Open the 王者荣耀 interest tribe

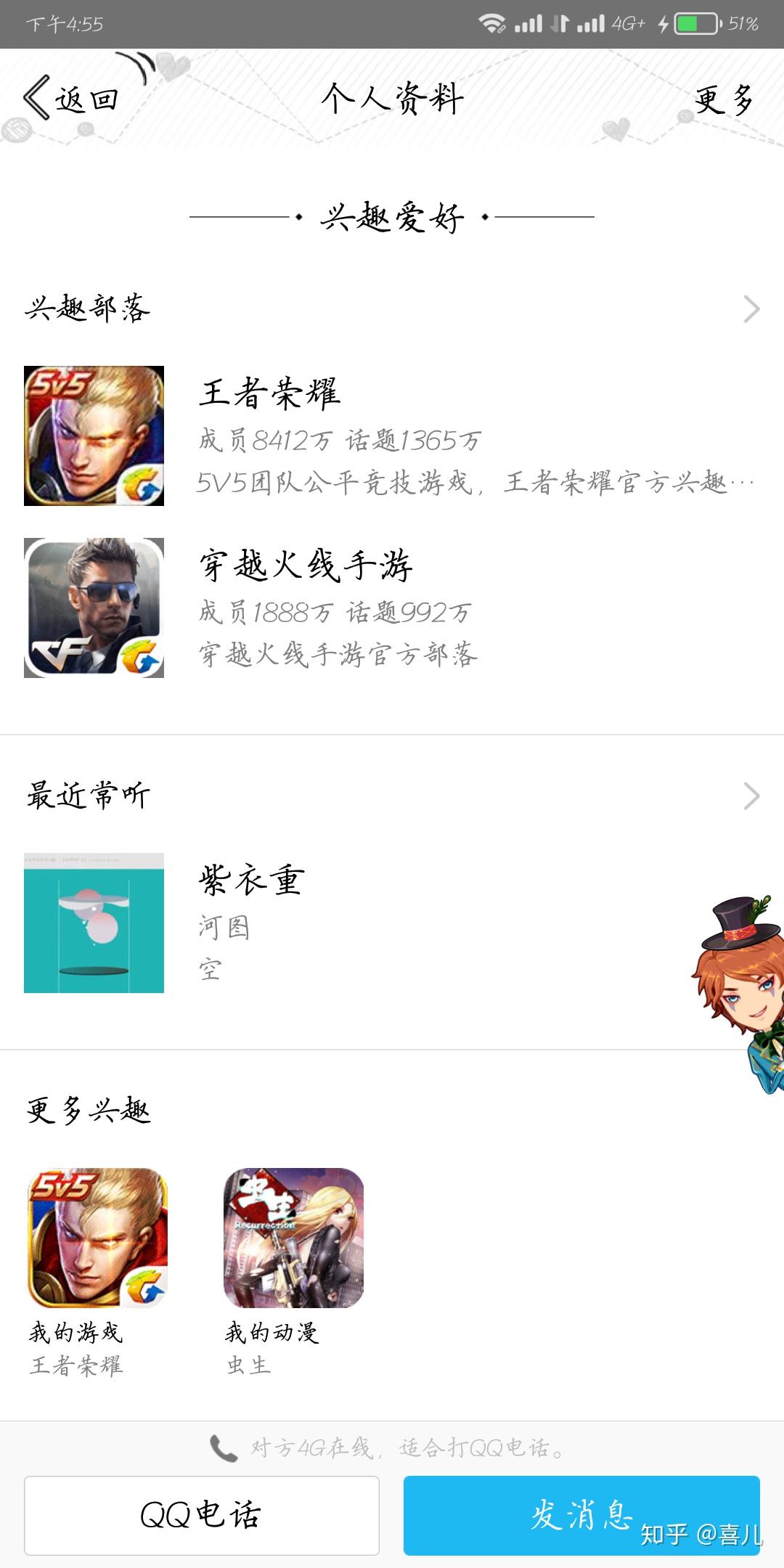click(x=392, y=436)
